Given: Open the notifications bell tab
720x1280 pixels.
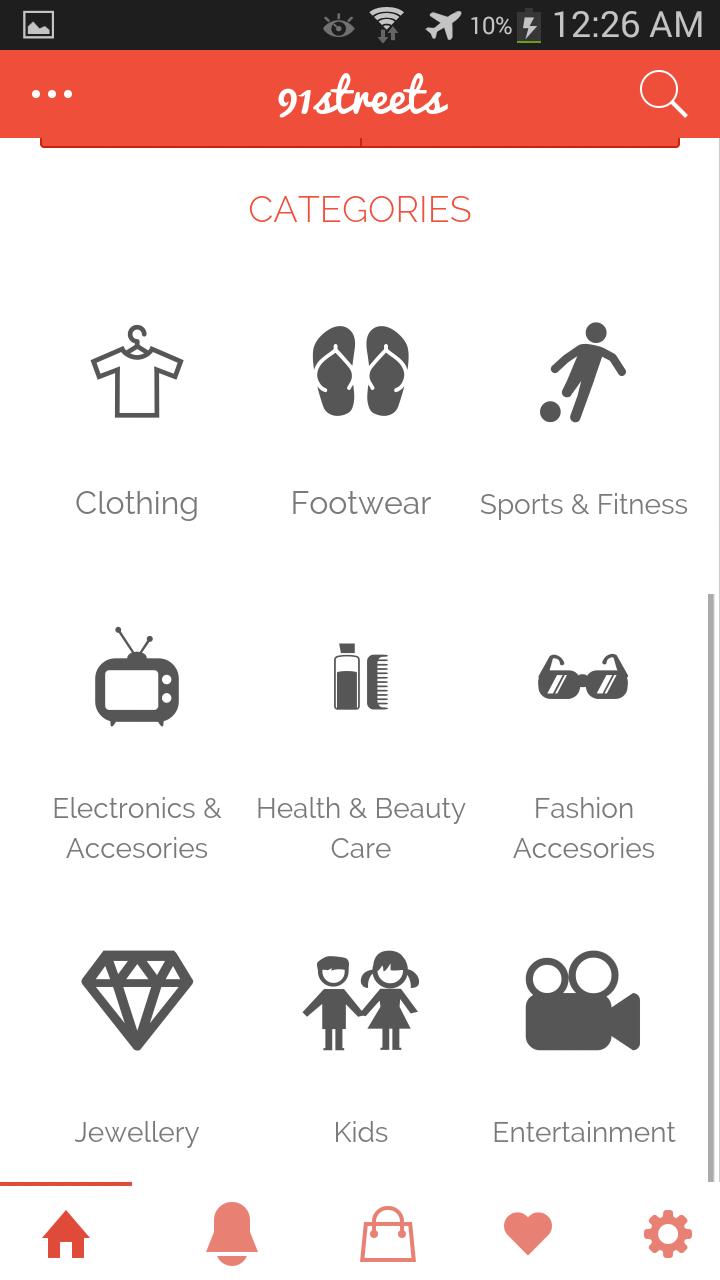Looking at the screenshot, I should point(232,1234).
